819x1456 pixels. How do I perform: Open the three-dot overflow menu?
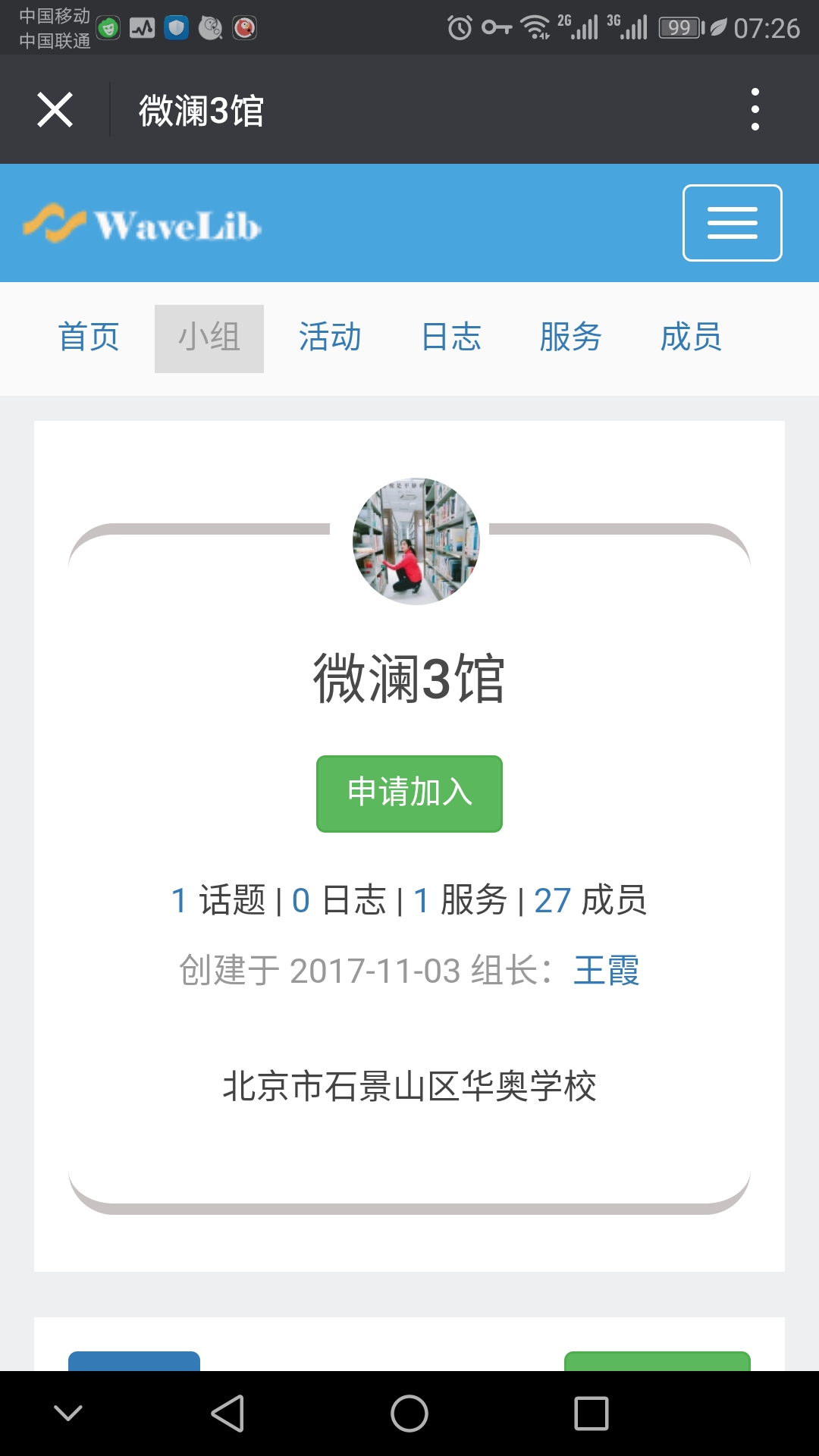click(x=755, y=110)
